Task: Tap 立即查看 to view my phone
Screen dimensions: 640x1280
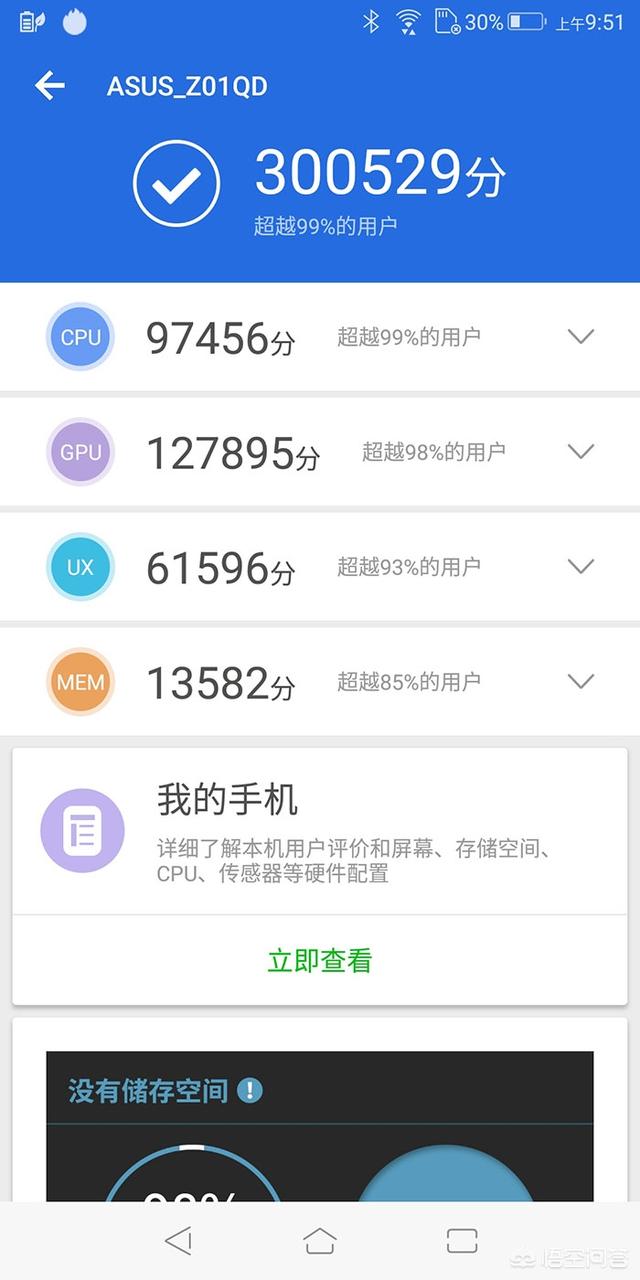Action: point(320,961)
